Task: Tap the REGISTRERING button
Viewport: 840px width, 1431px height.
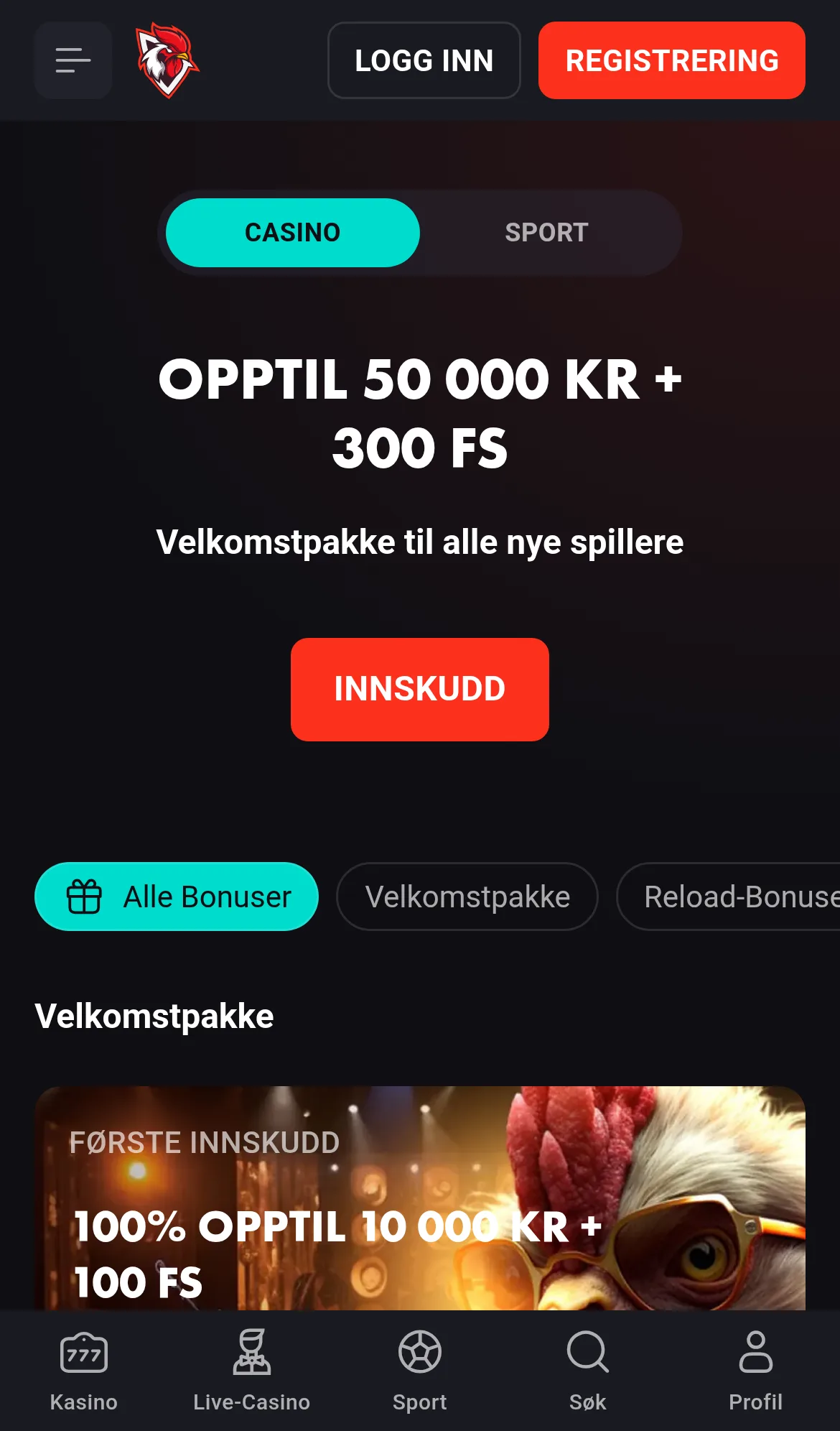Action: click(x=672, y=60)
